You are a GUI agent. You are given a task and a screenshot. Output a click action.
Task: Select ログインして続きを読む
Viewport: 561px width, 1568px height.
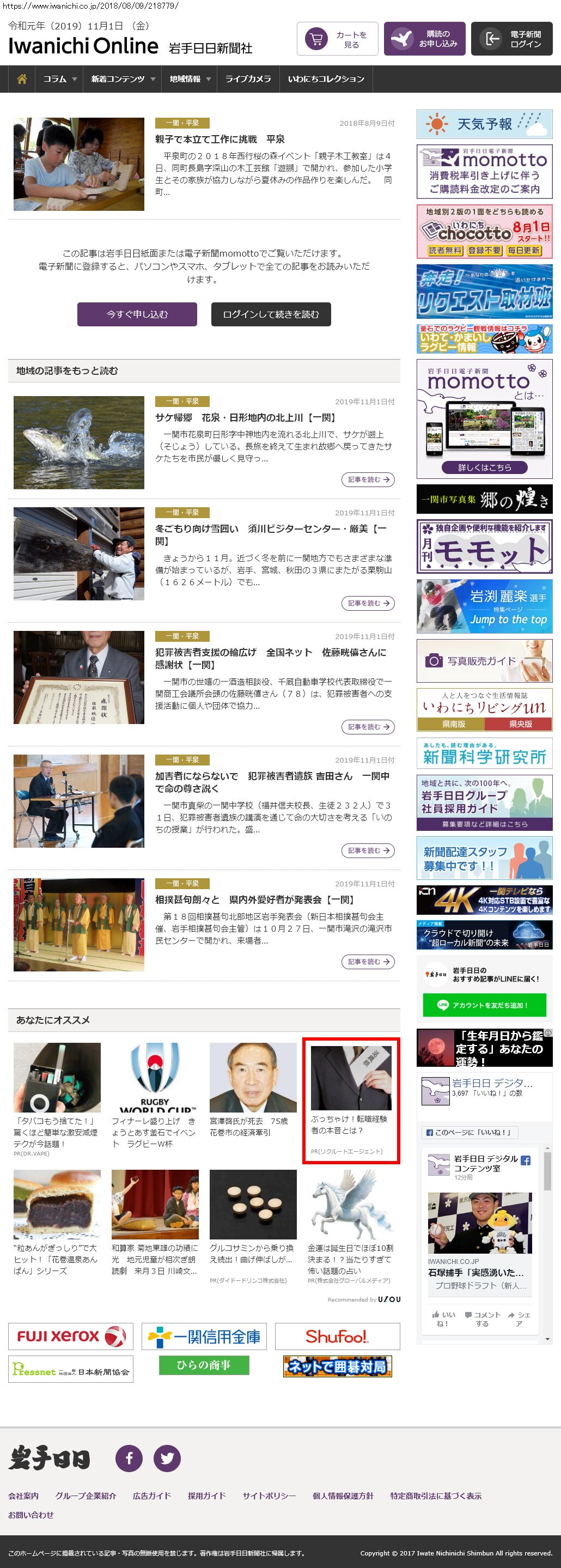pyautogui.click(x=271, y=314)
